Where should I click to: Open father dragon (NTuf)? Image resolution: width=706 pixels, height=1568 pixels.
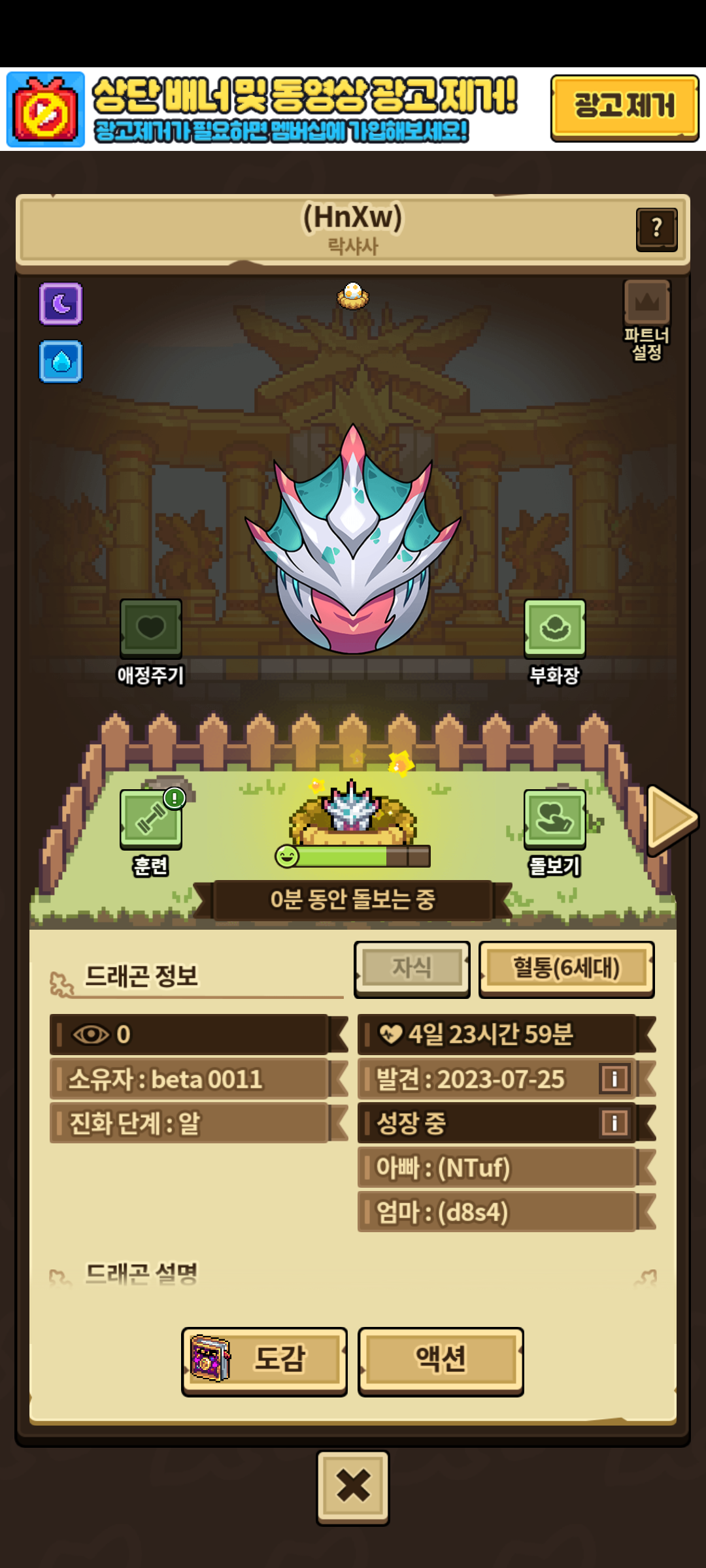point(497,1168)
